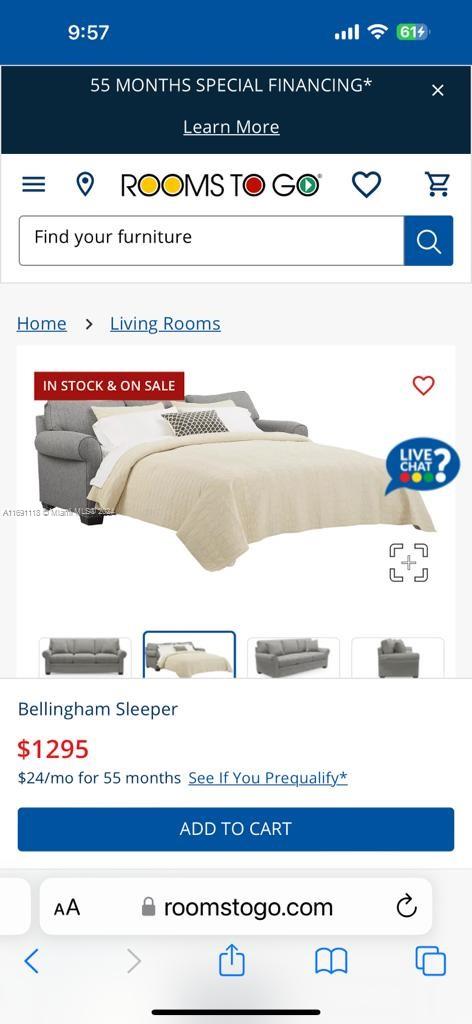This screenshot has width=472, height=1024.
Task: Open the Safari share sheet
Action: [x=232, y=961]
